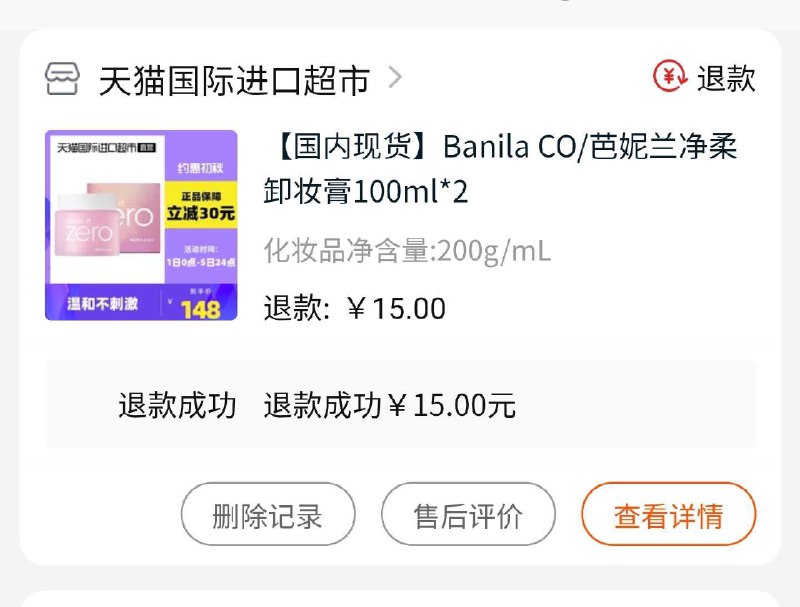
Task: Tap the 删除记录 button
Action: [267, 515]
